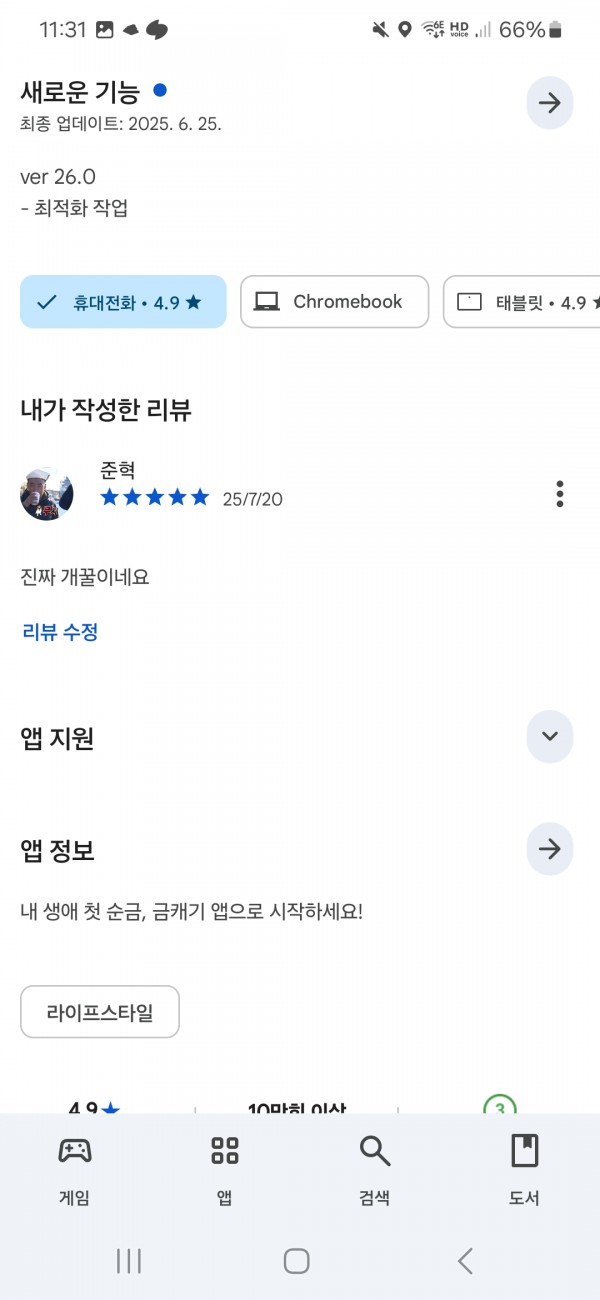Select the Chromebook chip
This screenshot has width=600, height=1300.
coord(334,302)
